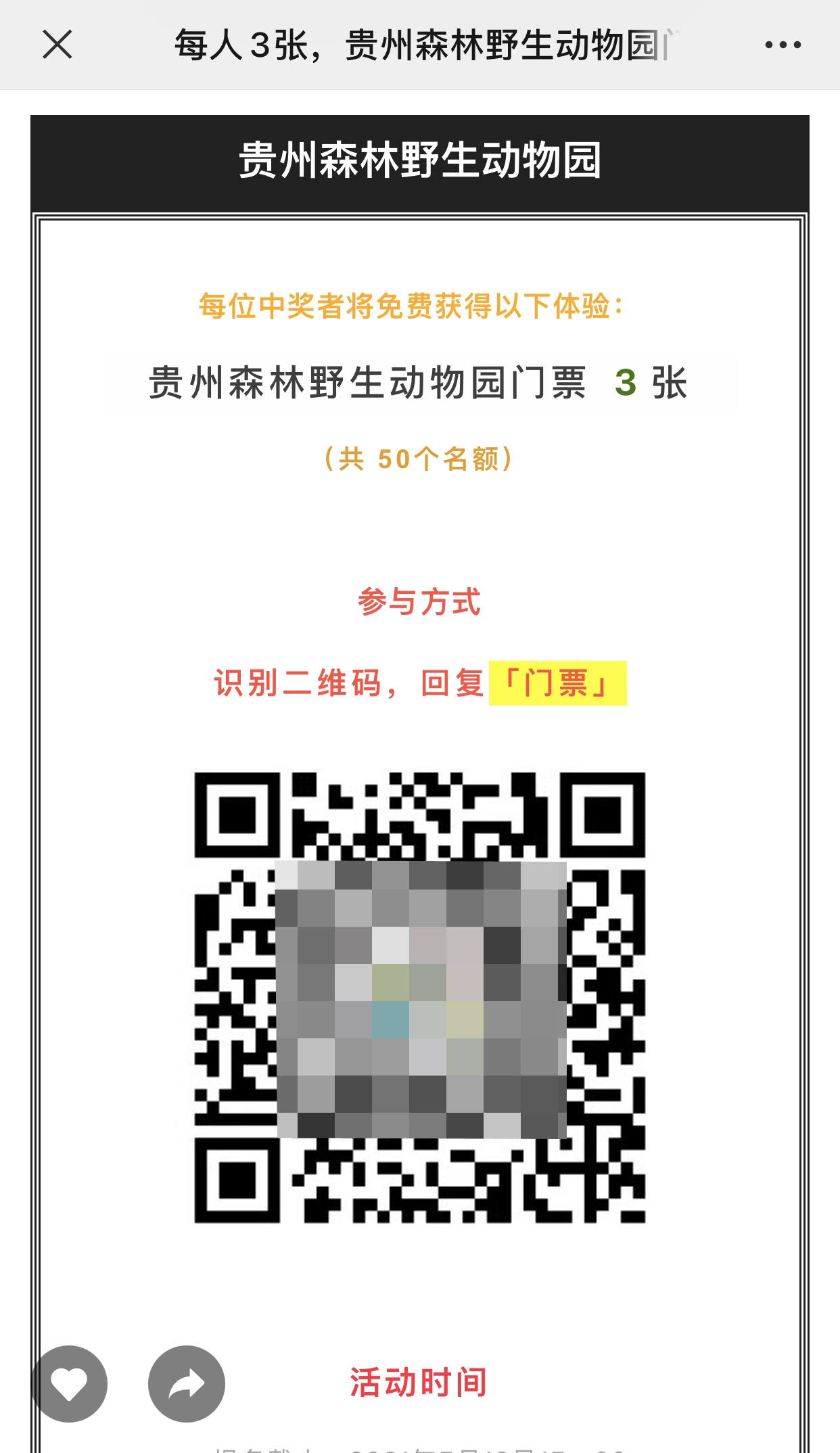Open the three-dot overflow menu
840x1453 pixels.
click(x=783, y=45)
